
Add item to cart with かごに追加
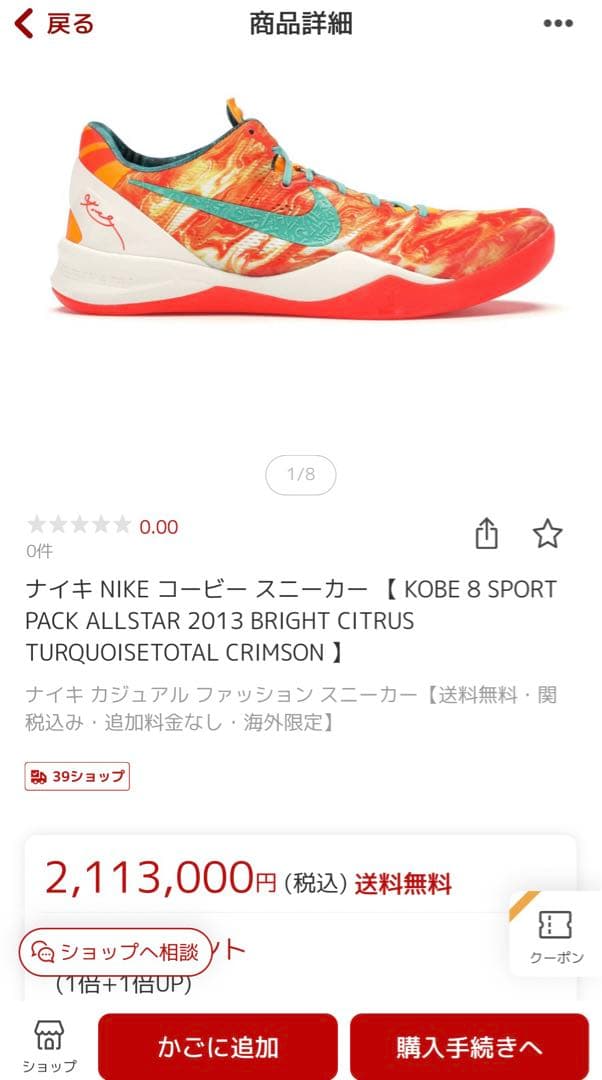217,1047
